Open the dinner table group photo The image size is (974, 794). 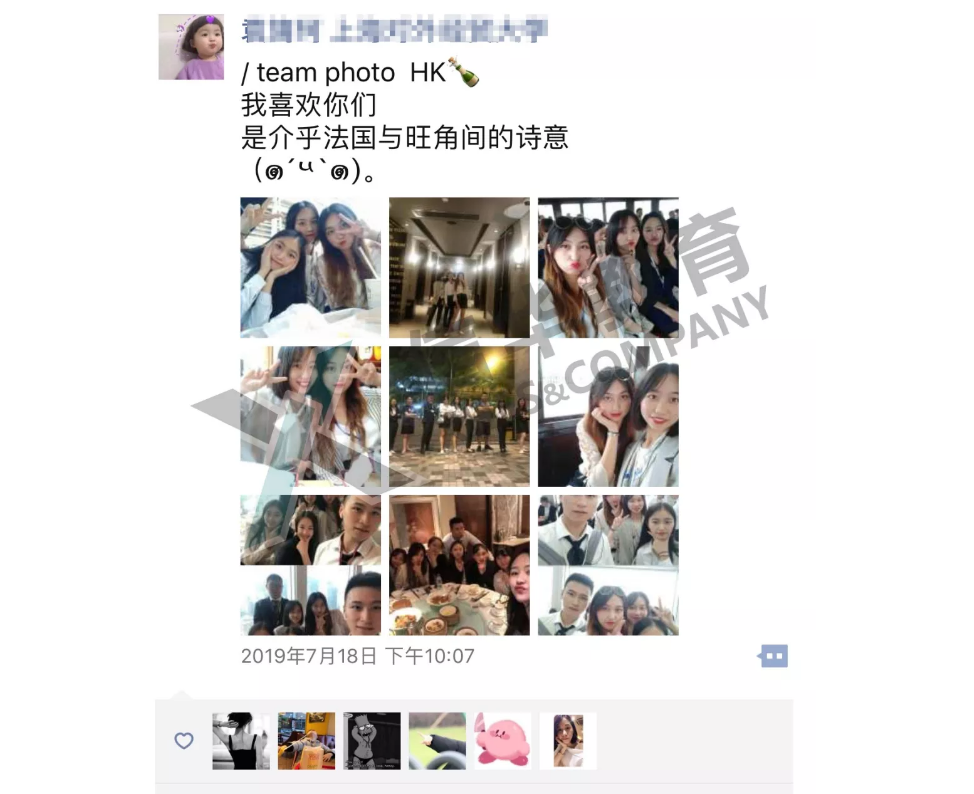(x=459, y=565)
